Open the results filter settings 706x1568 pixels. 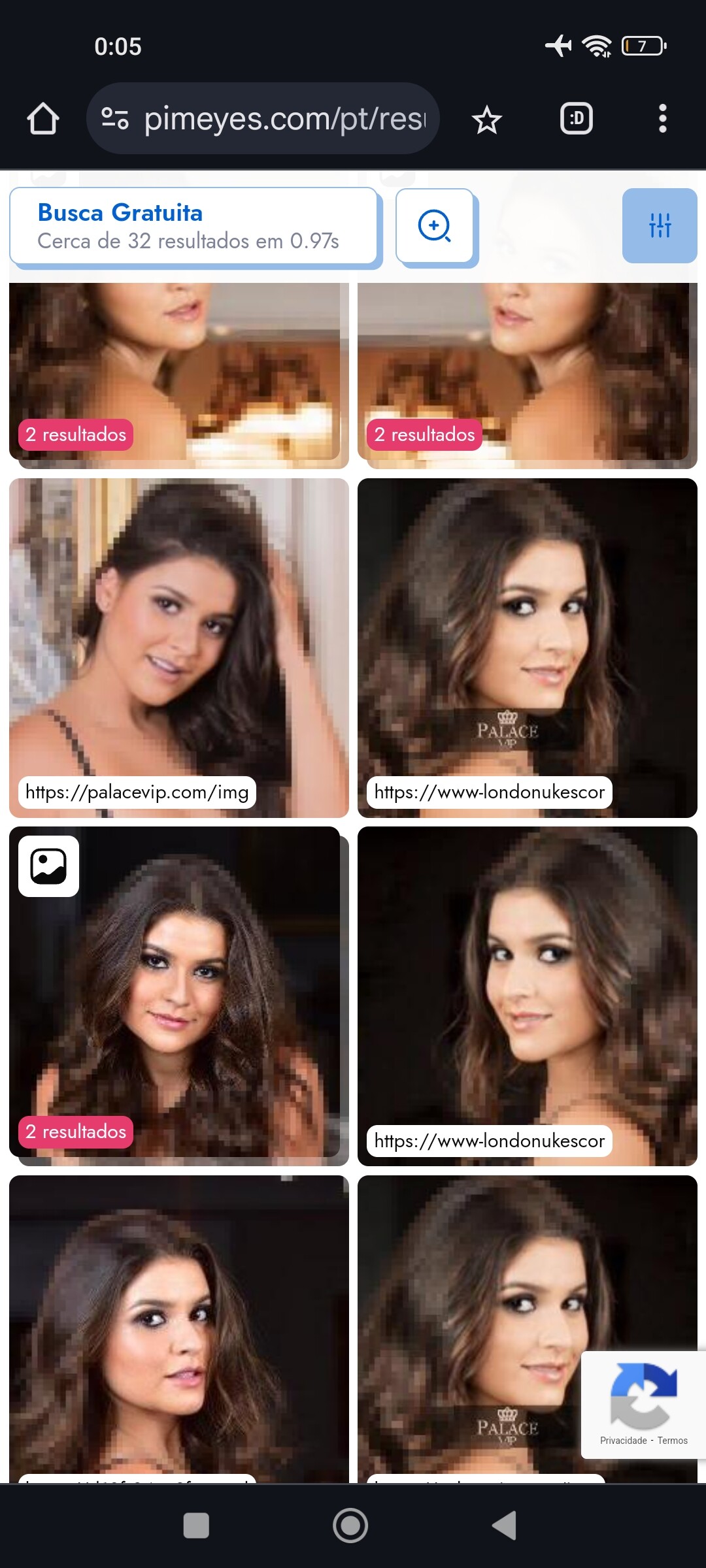[x=660, y=226]
